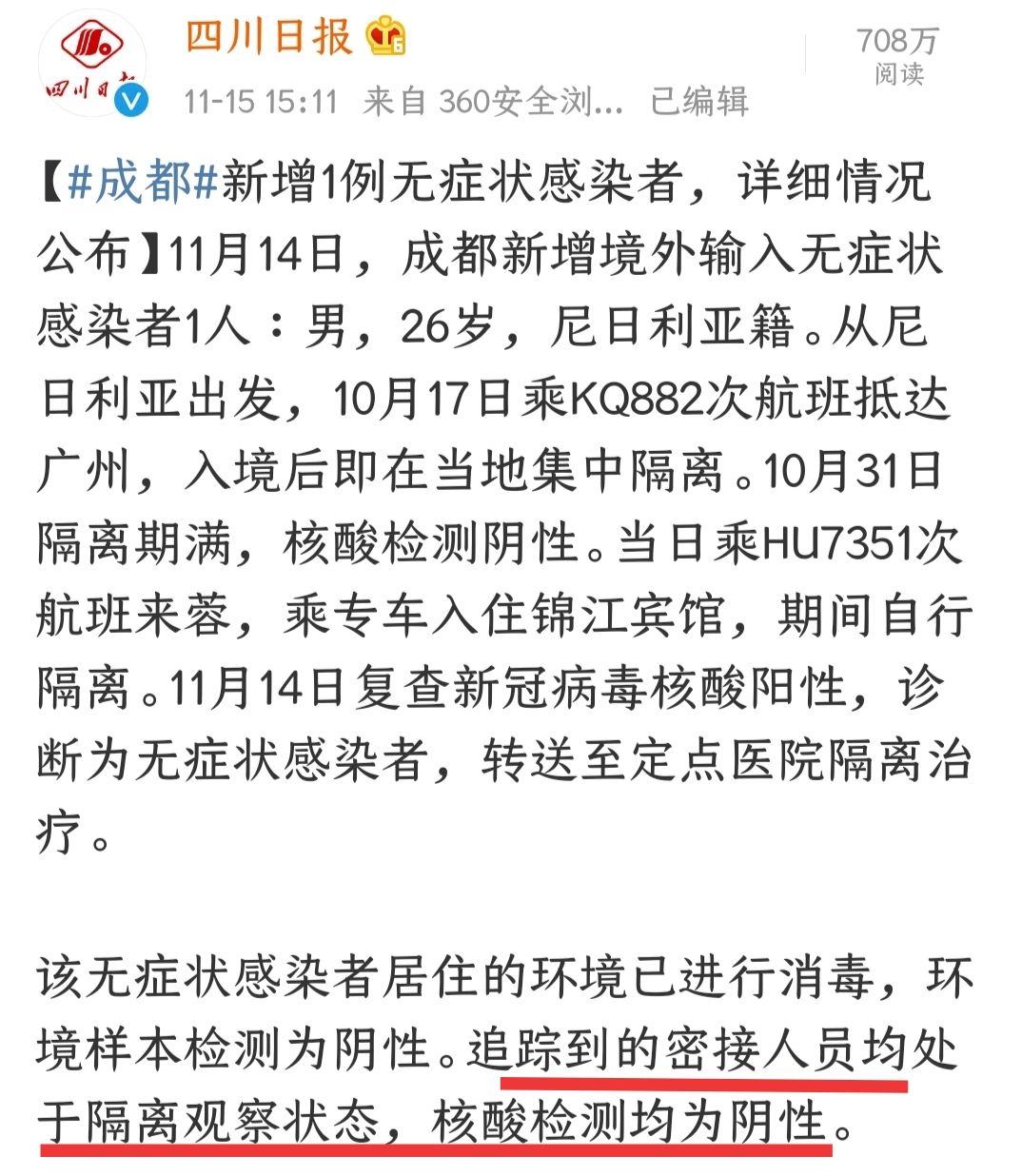
Task: Open the #成都# hashtag topic
Action: 144,181
